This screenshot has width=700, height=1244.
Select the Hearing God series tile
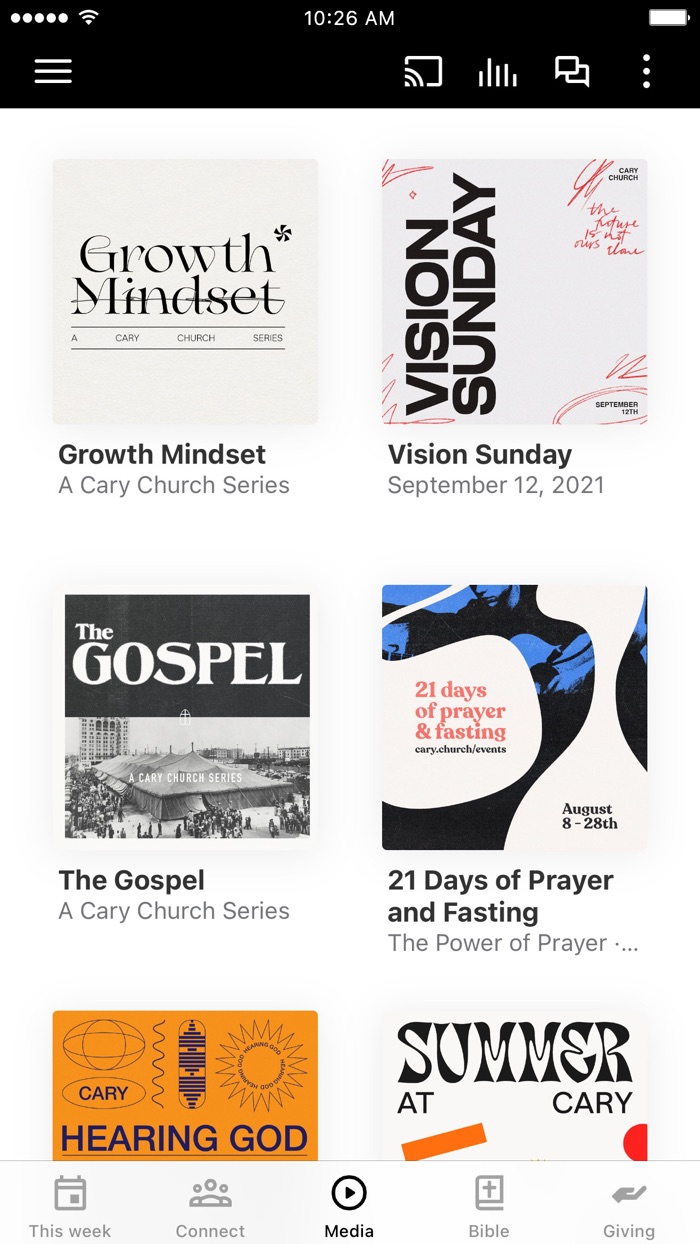185,1085
